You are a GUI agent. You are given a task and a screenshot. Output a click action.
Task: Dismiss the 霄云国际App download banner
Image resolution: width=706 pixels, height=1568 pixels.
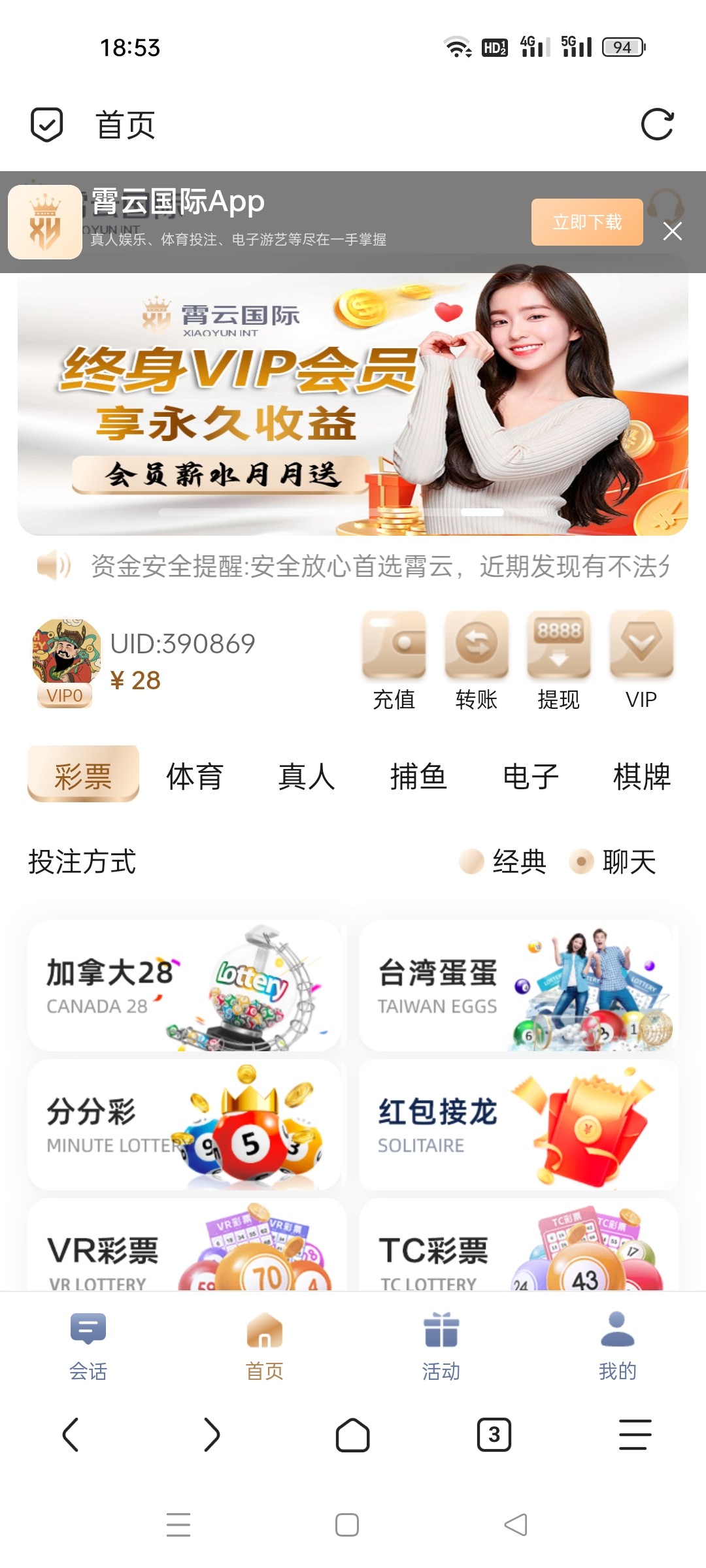tap(673, 231)
